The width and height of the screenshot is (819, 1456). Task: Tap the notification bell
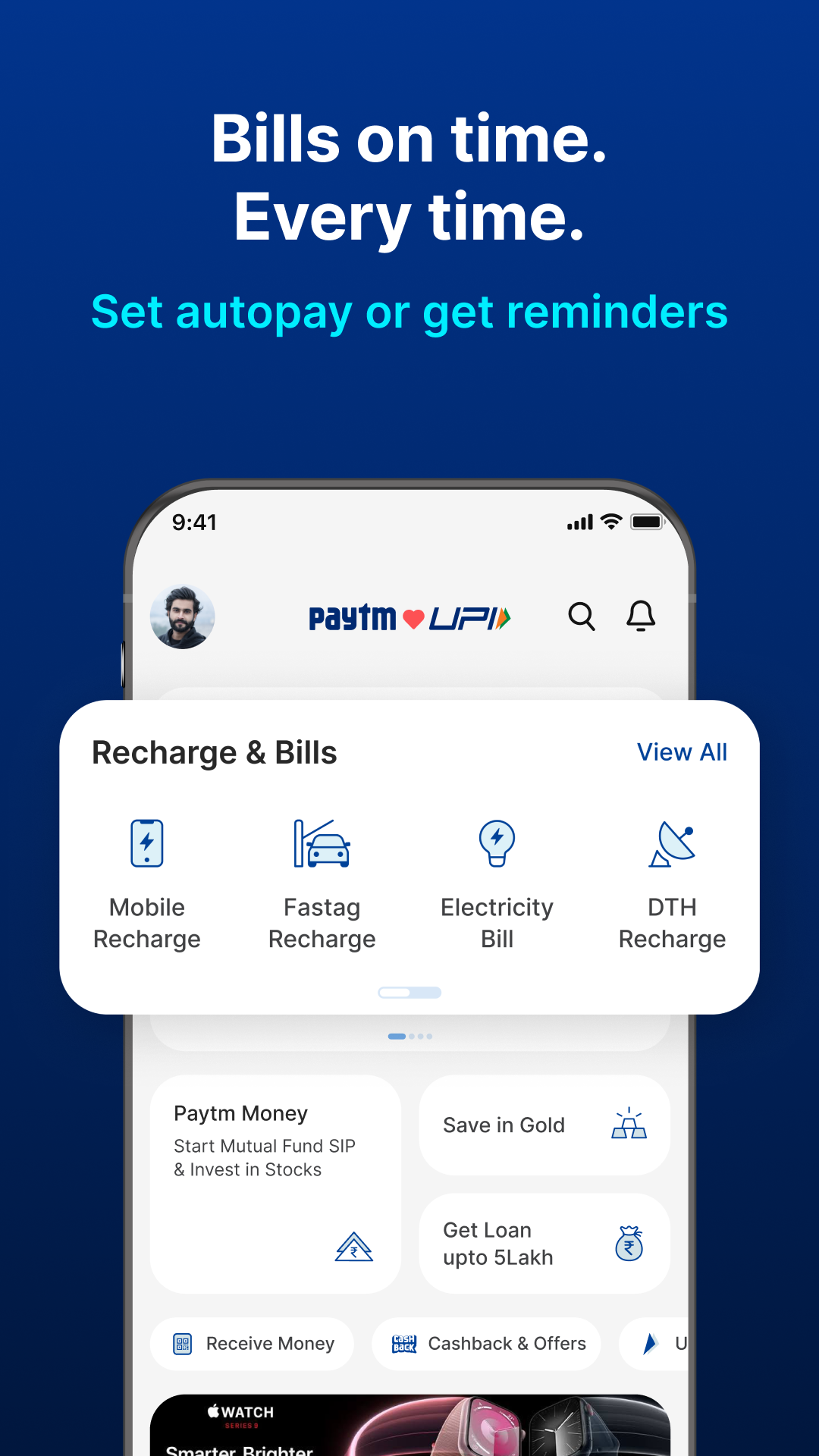(x=641, y=617)
